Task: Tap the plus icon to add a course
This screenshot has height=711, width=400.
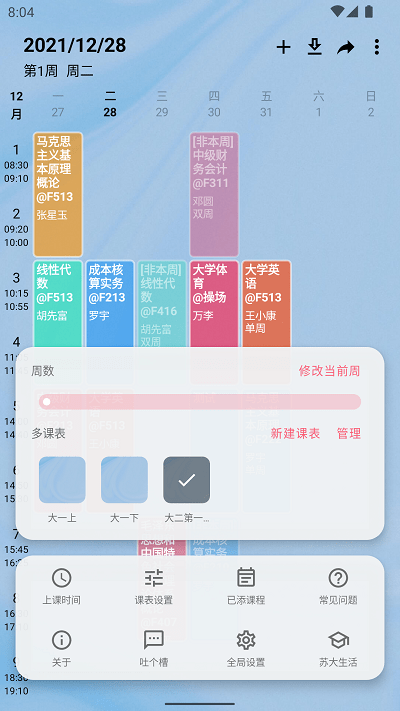Action: pyautogui.click(x=283, y=47)
